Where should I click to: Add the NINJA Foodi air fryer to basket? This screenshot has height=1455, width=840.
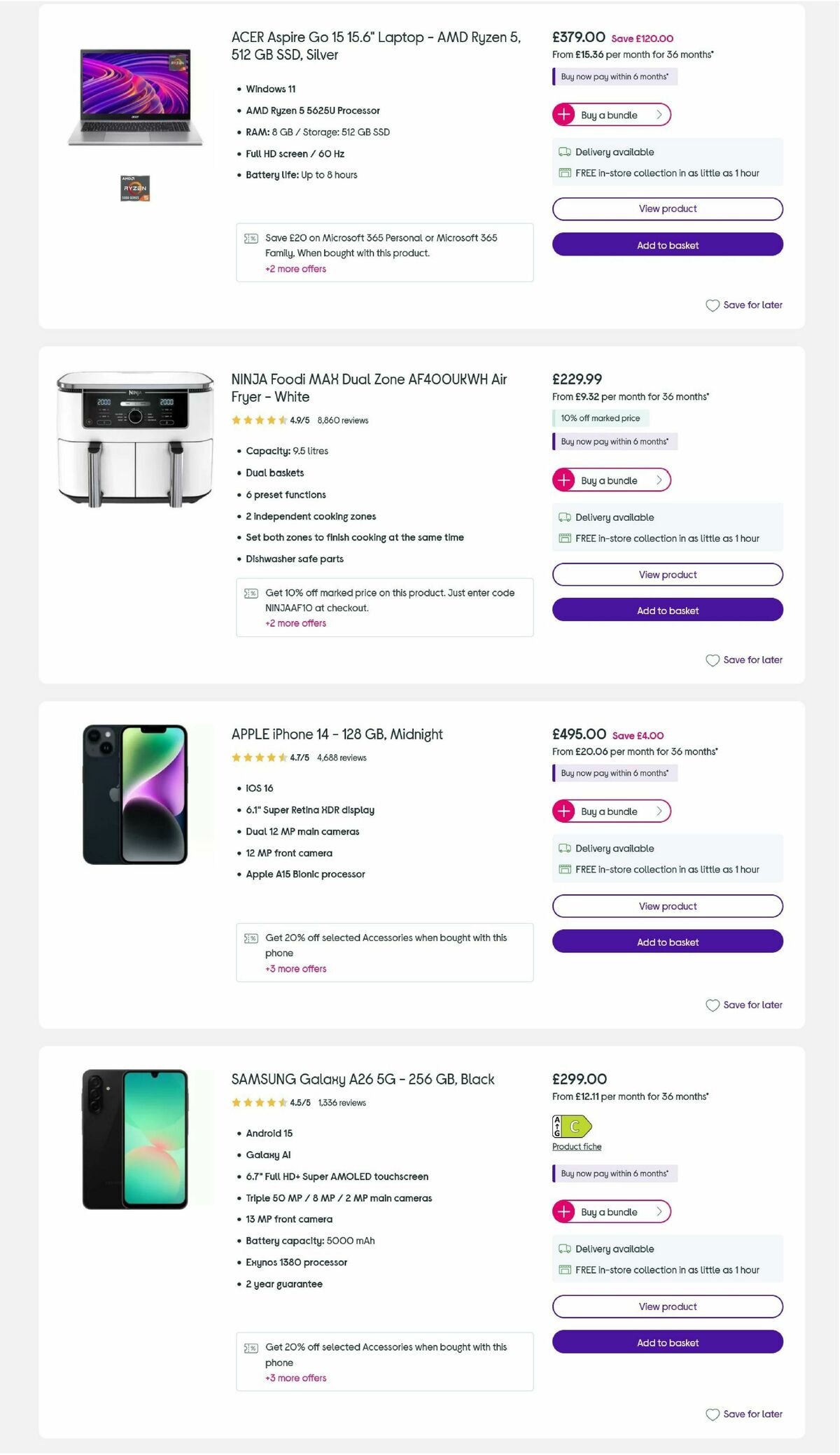666,610
